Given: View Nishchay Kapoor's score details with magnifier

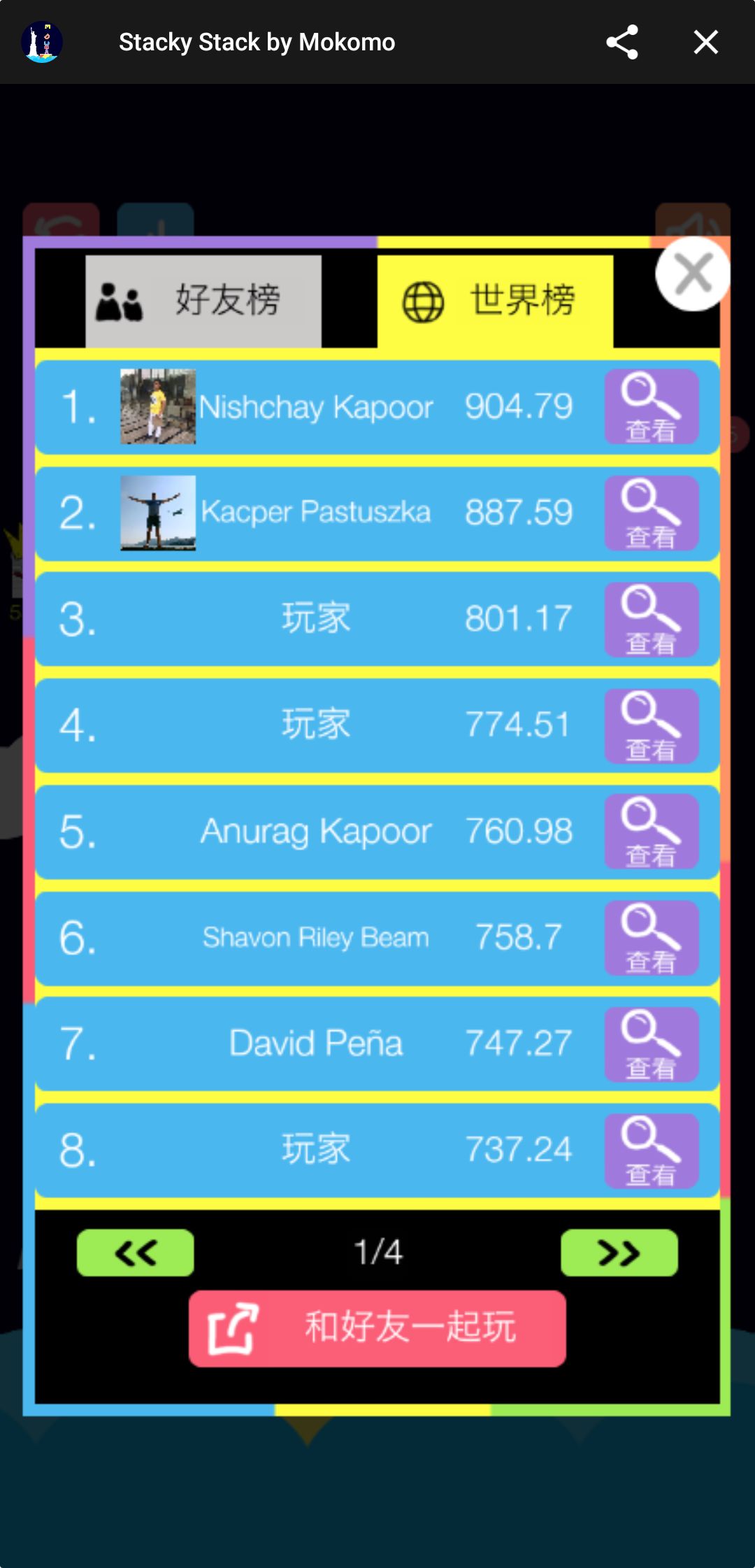Looking at the screenshot, I should [x=652, y=408].
